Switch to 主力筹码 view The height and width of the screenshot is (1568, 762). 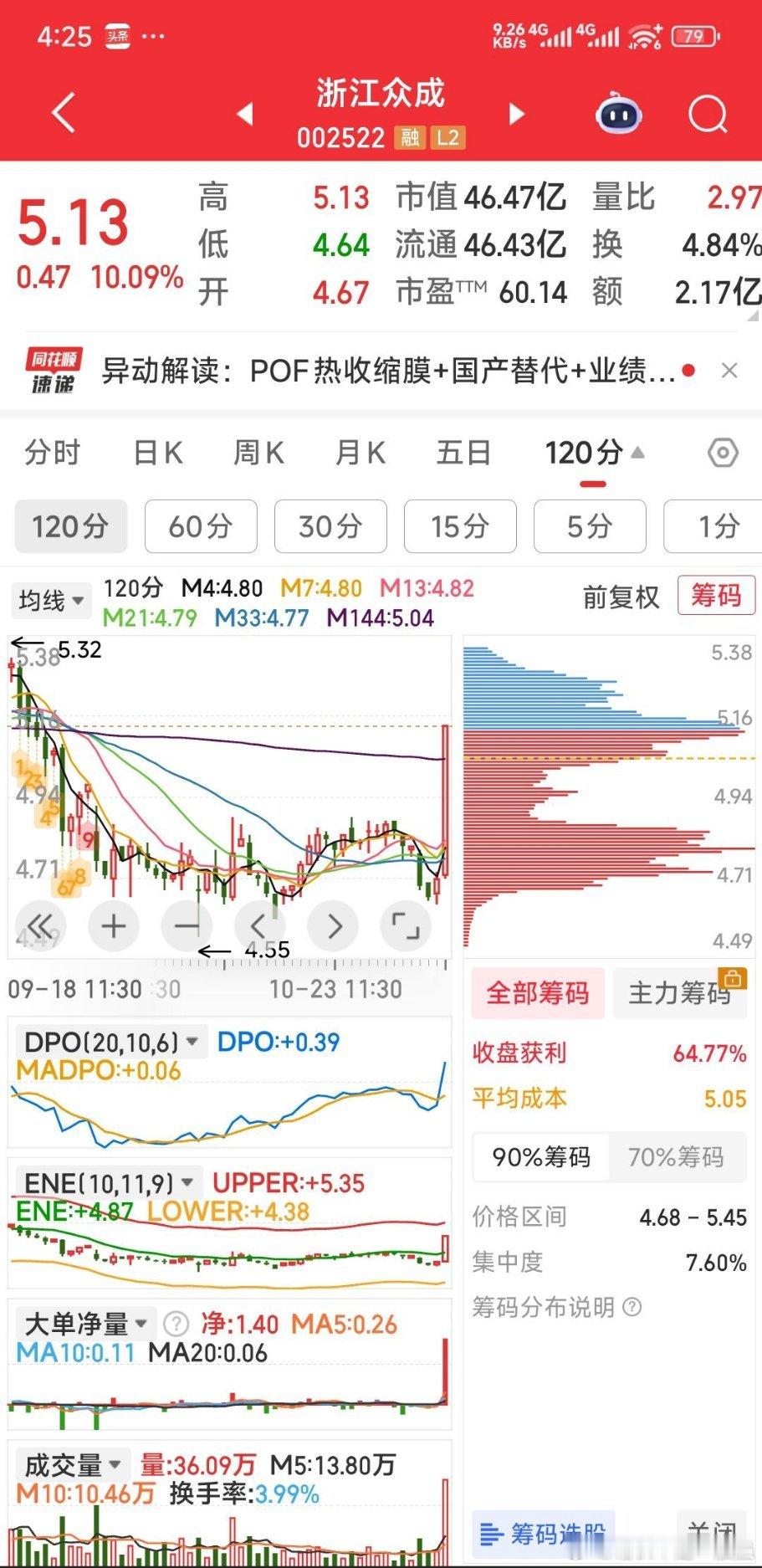pyautogui.click(x=679, y=992)
